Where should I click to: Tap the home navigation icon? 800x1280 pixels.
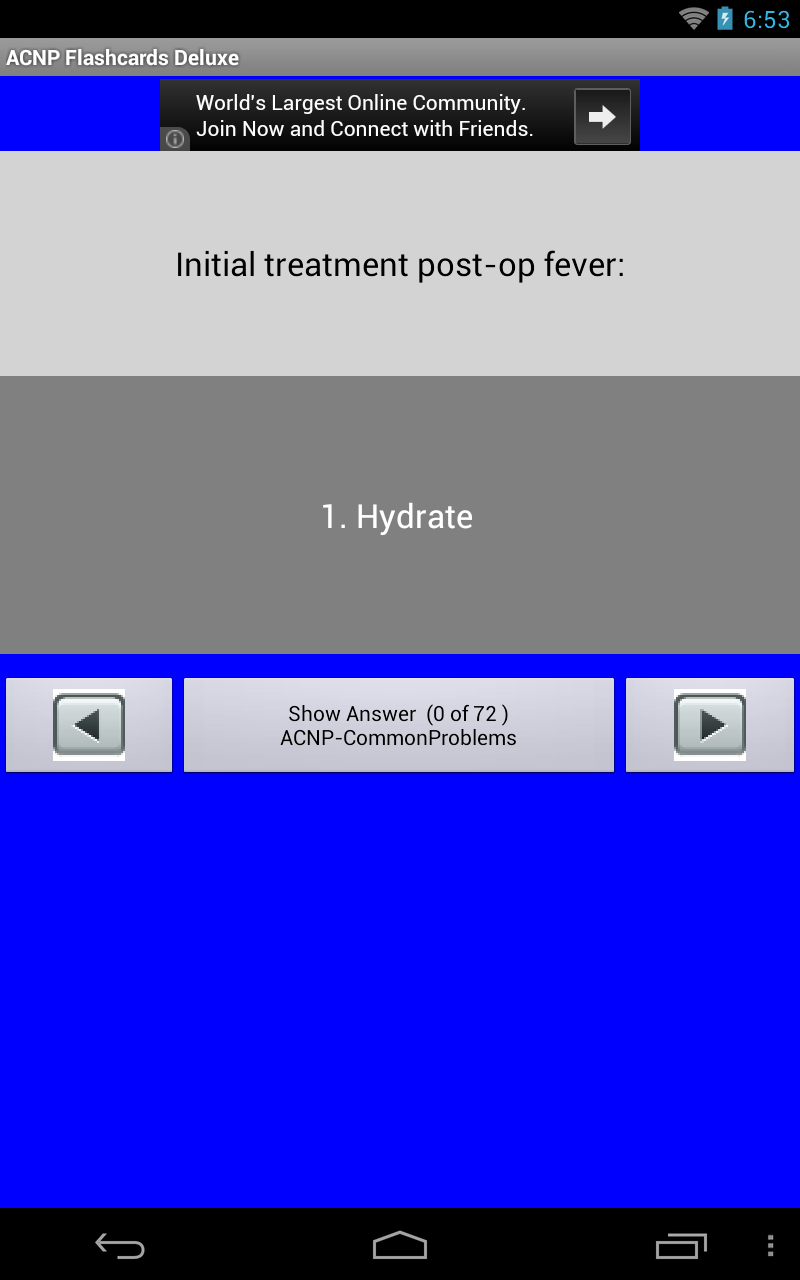pyautogui.click(x=399, y=1245)
